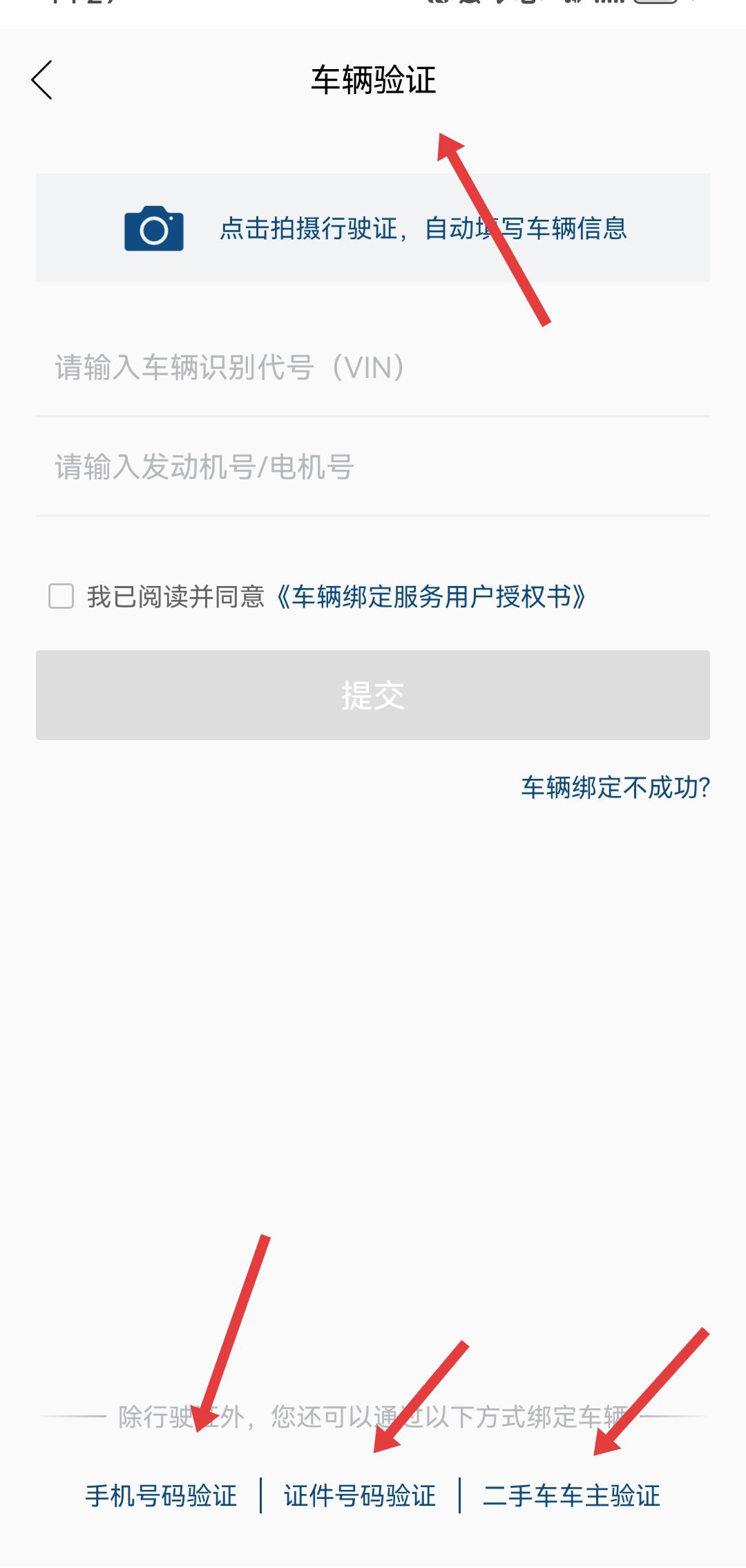Open 车辆绑定不成功? help link
This screenshot has width=746, height=1568.
pos(615,787)
